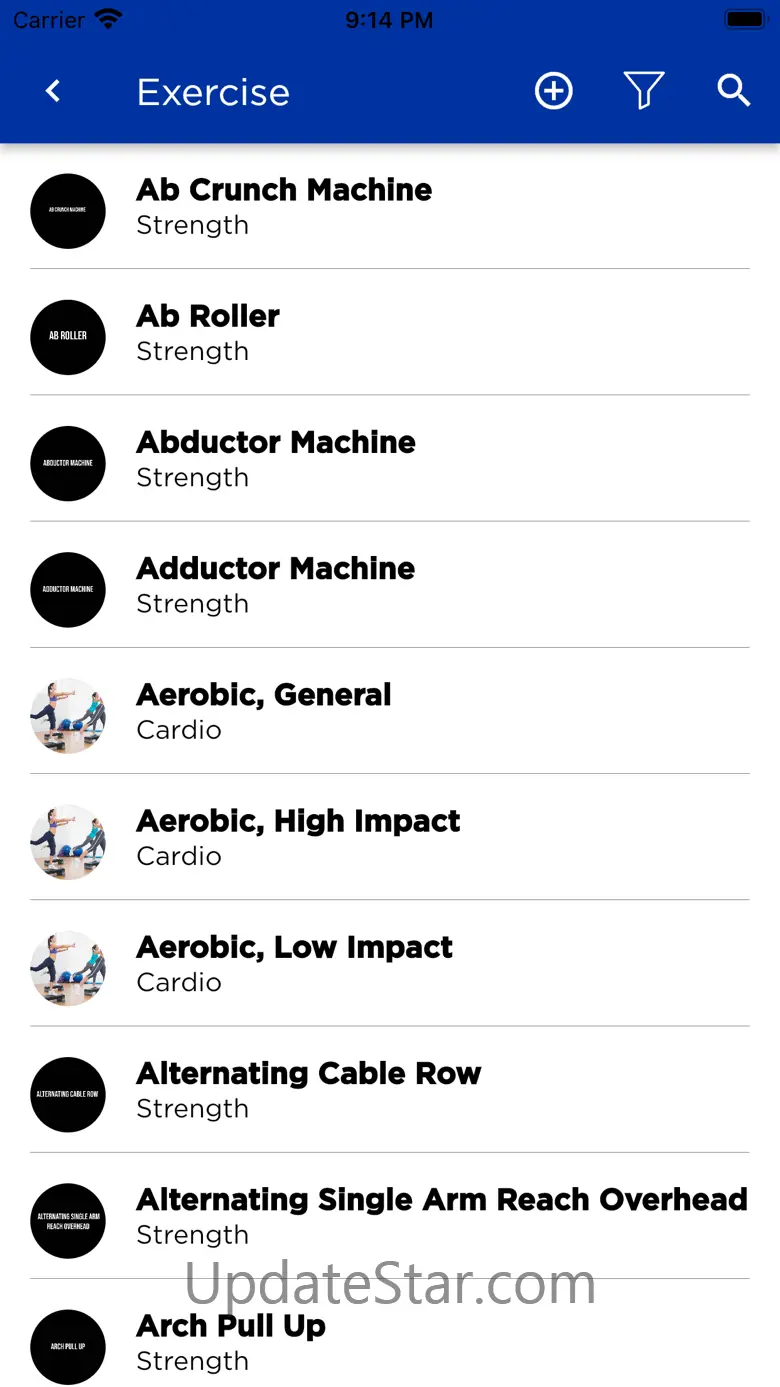Open Arch Pull Up exercise

pos(390,1333)
